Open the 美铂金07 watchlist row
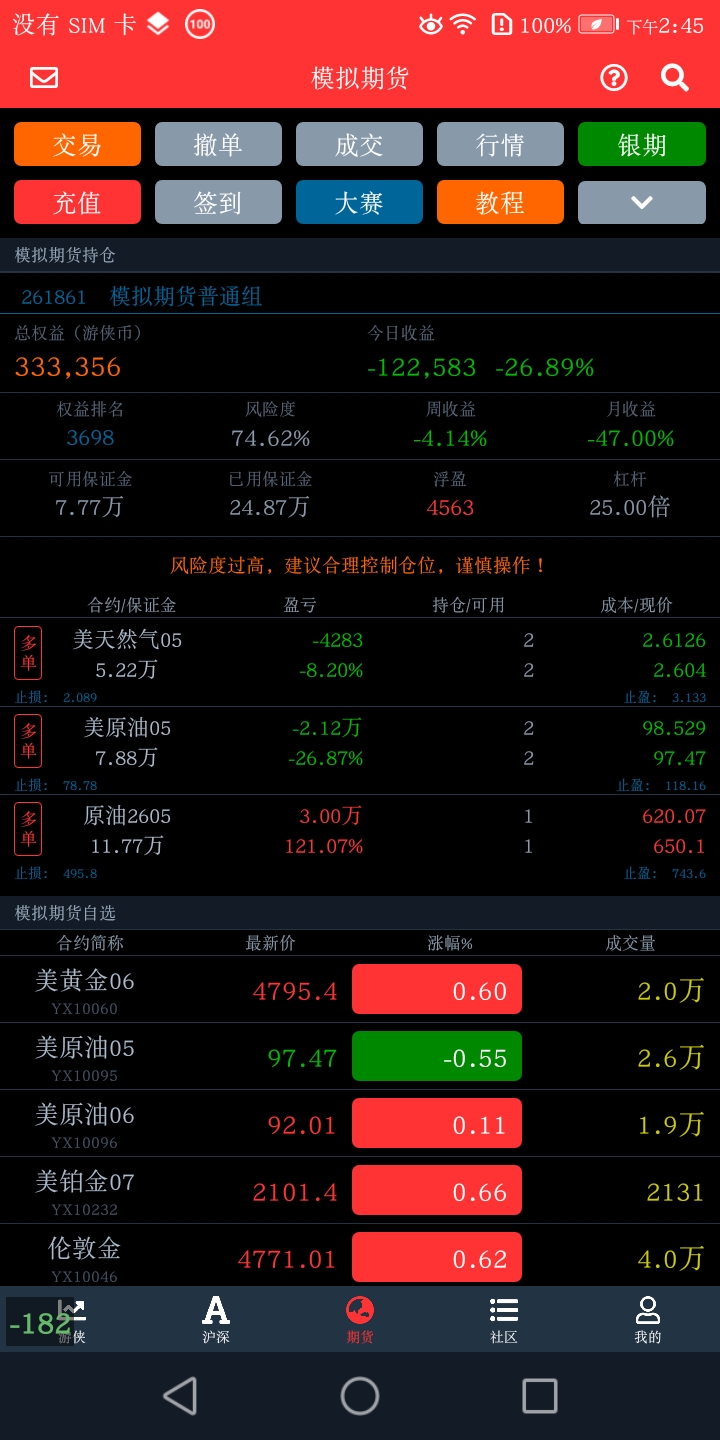The width and height of the screenshot is (720, 1440). point(360,1191)
